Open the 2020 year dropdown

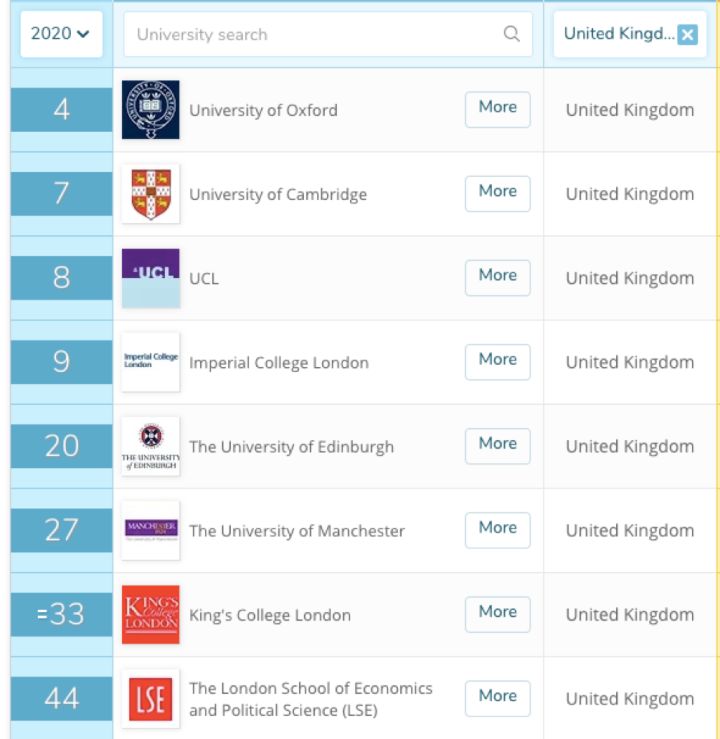pyautogui.click(x=59, y=35)
